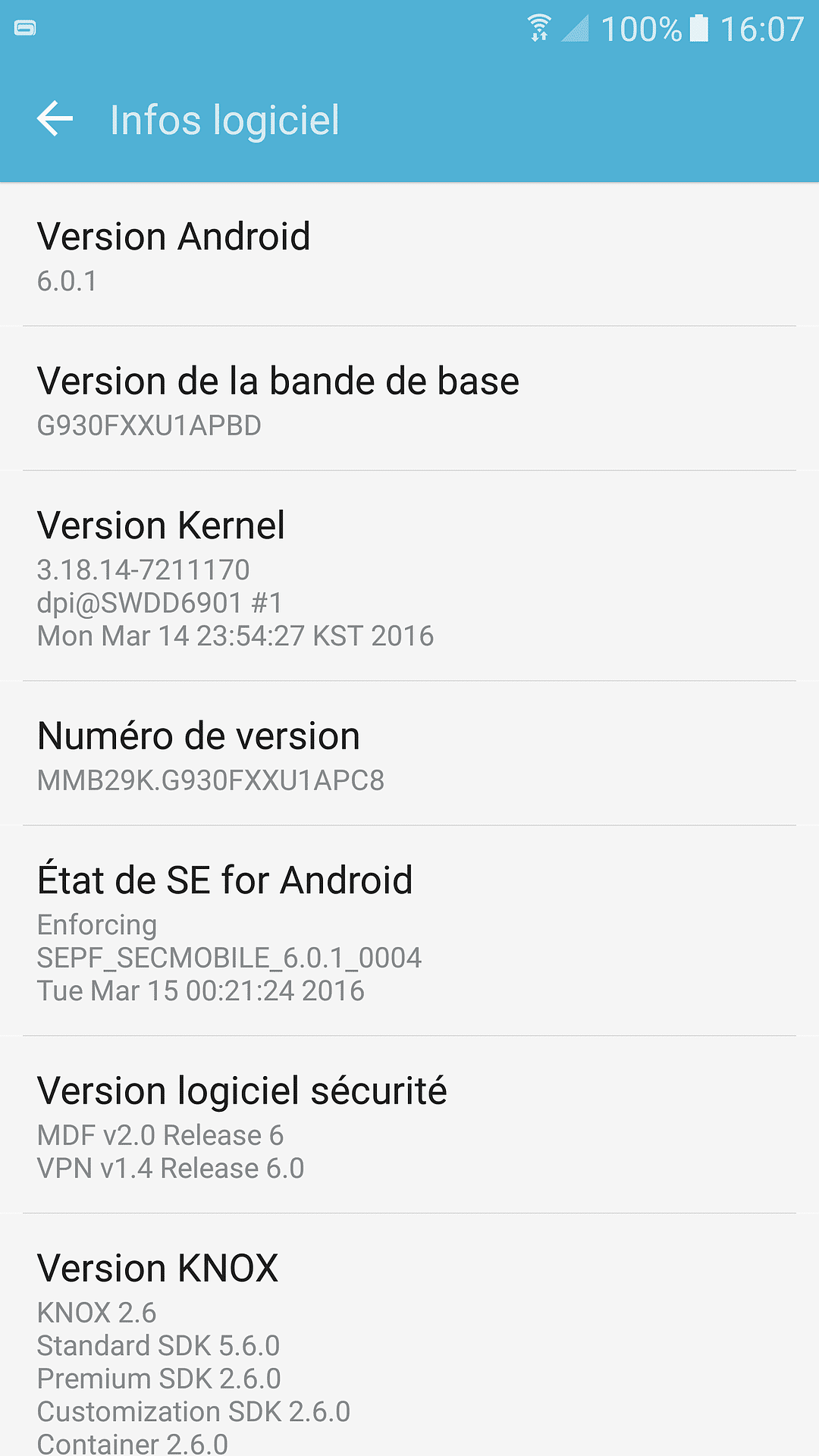The height and width of the screenshot is (1456, 819).
Task: Tap the Numéro de version row
Action: pos(409,755)
